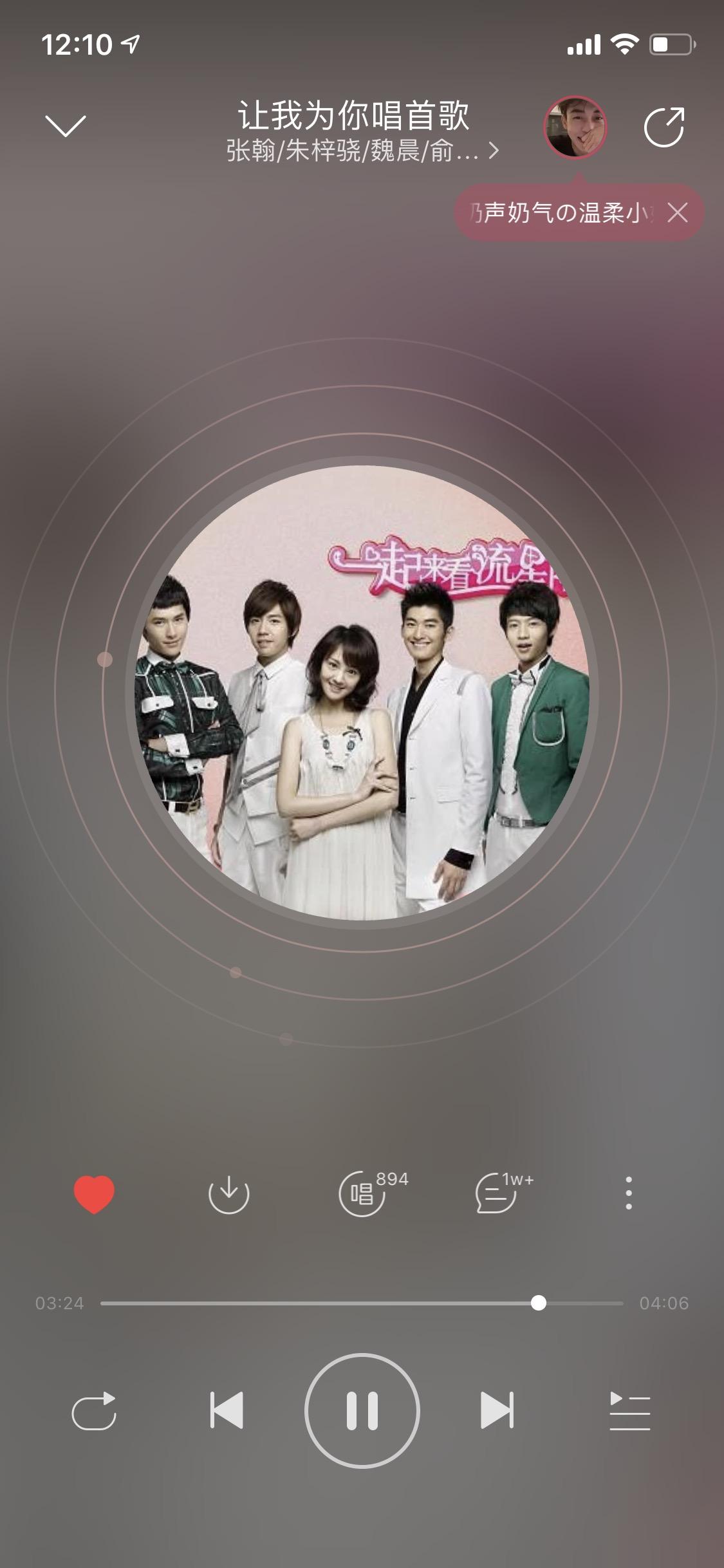Download this song
The height and width of the screenshot is (1568, 724).
pos(228,1194)
